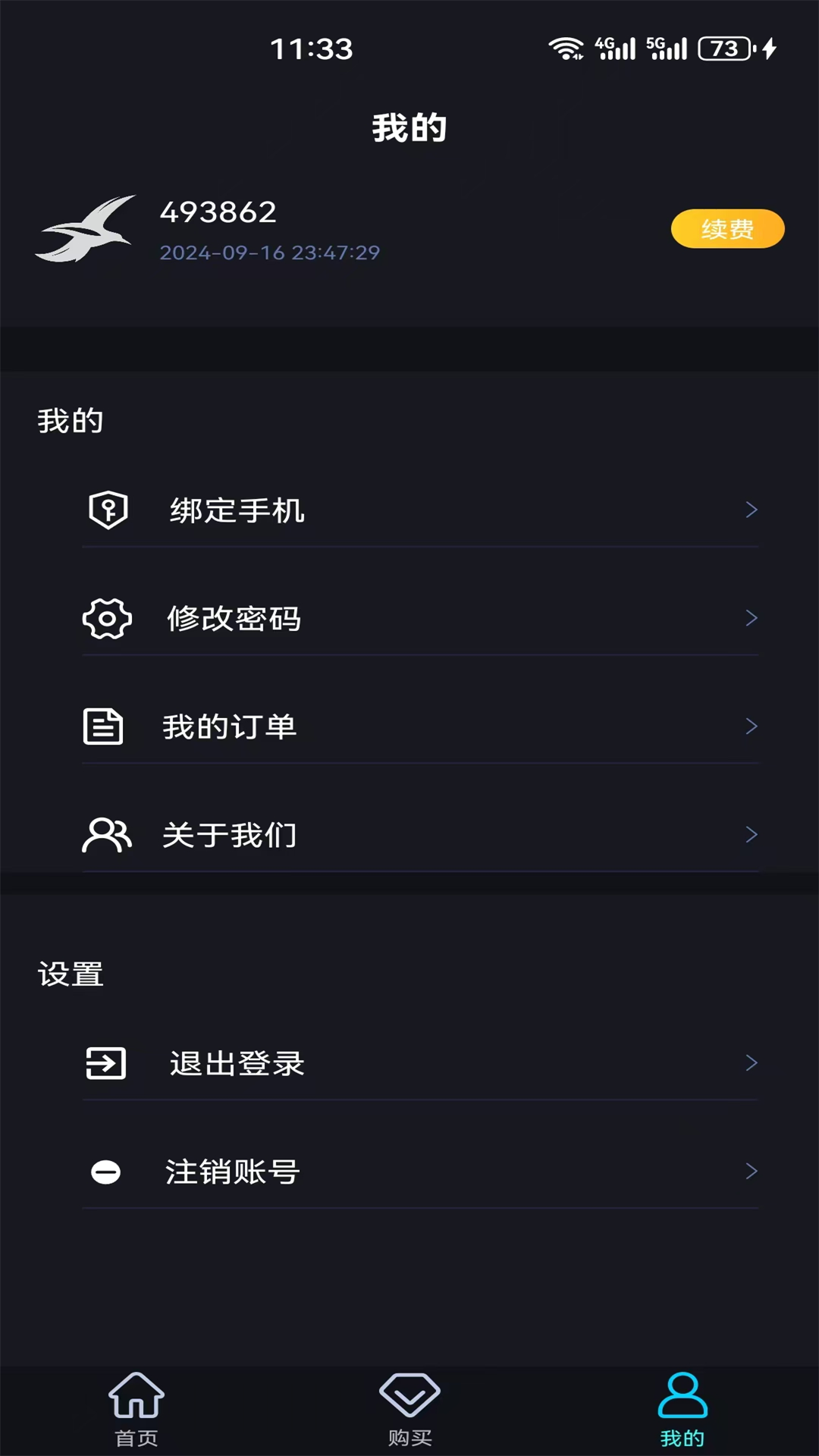
Task: Click the person icon under 我的 tab
Action: 681,1399
